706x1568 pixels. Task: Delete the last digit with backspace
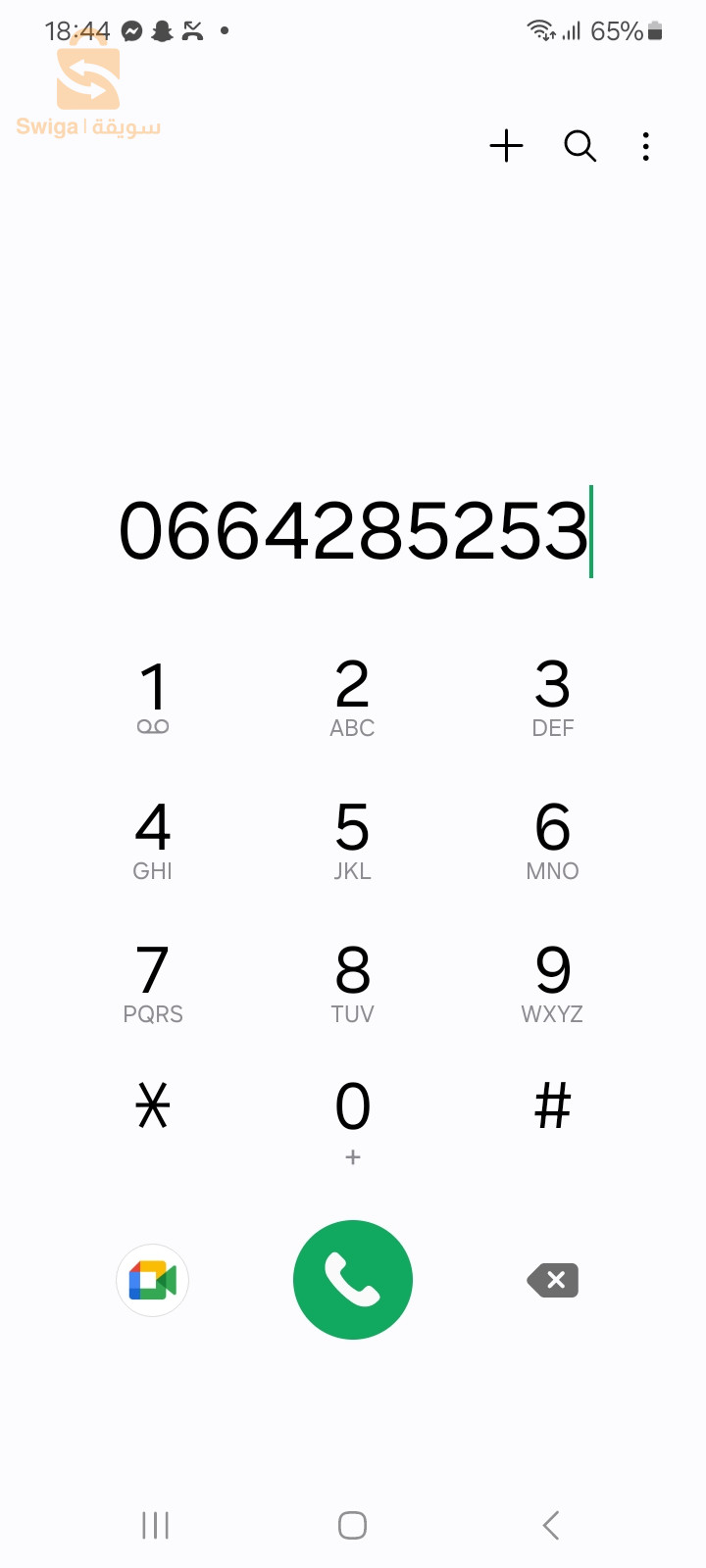553,1280
